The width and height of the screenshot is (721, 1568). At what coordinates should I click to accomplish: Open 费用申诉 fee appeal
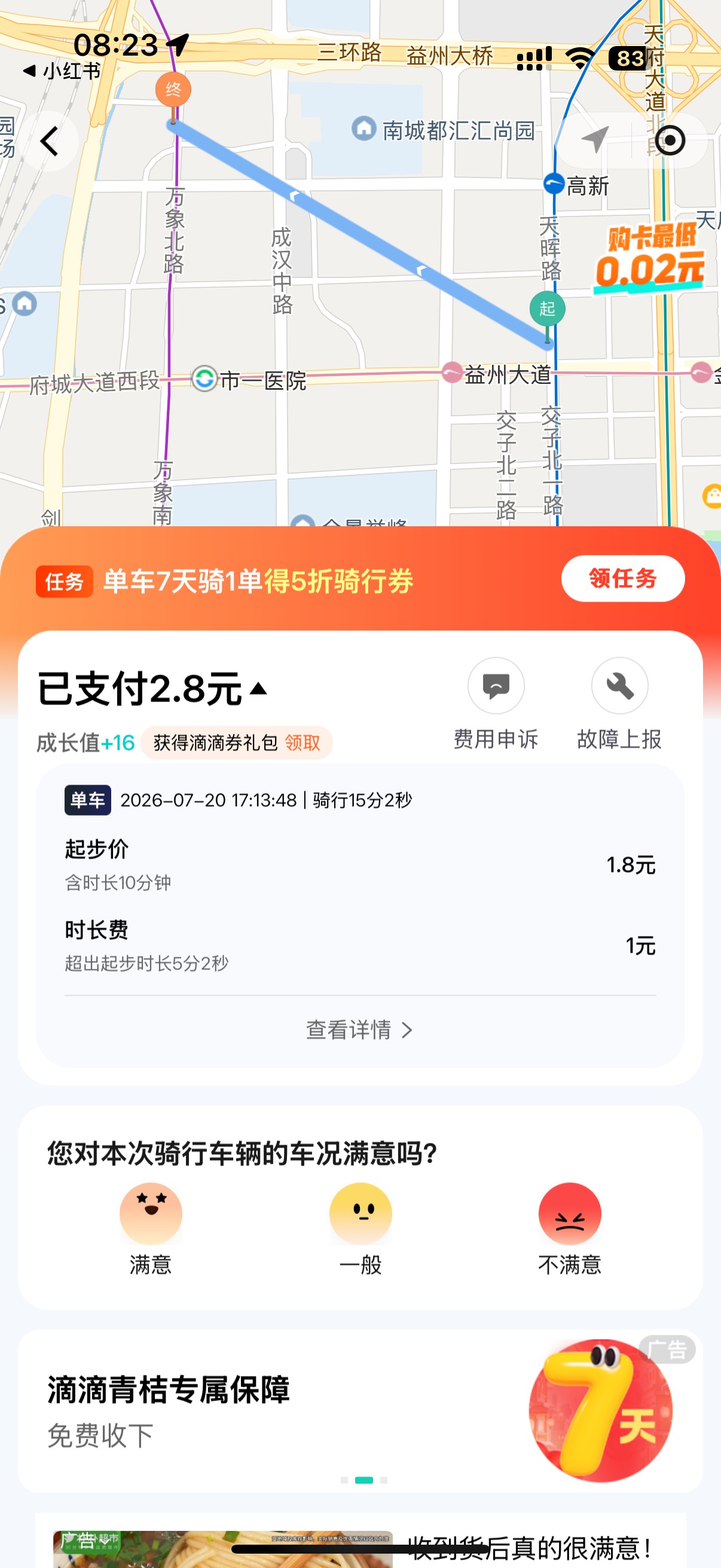click(x=496, y=704)
